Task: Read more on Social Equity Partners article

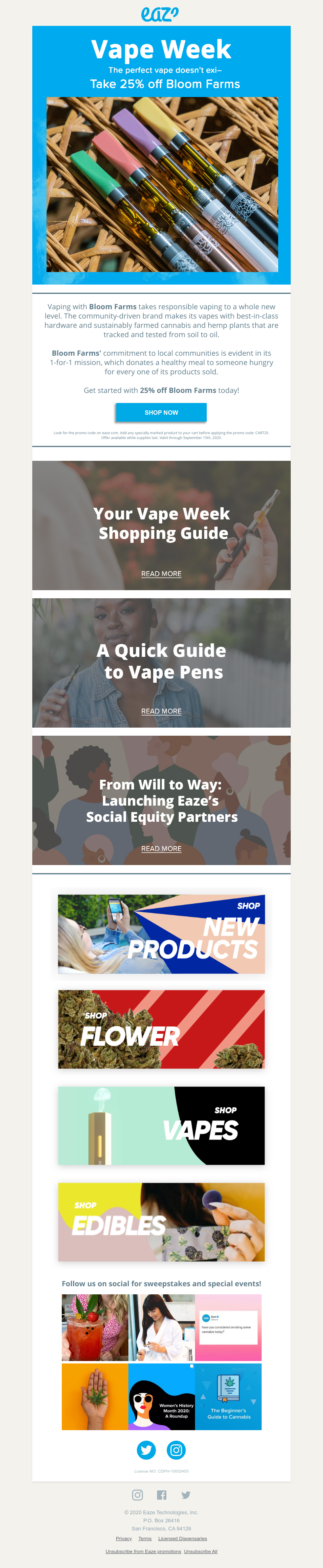Action: click(161, 848)
